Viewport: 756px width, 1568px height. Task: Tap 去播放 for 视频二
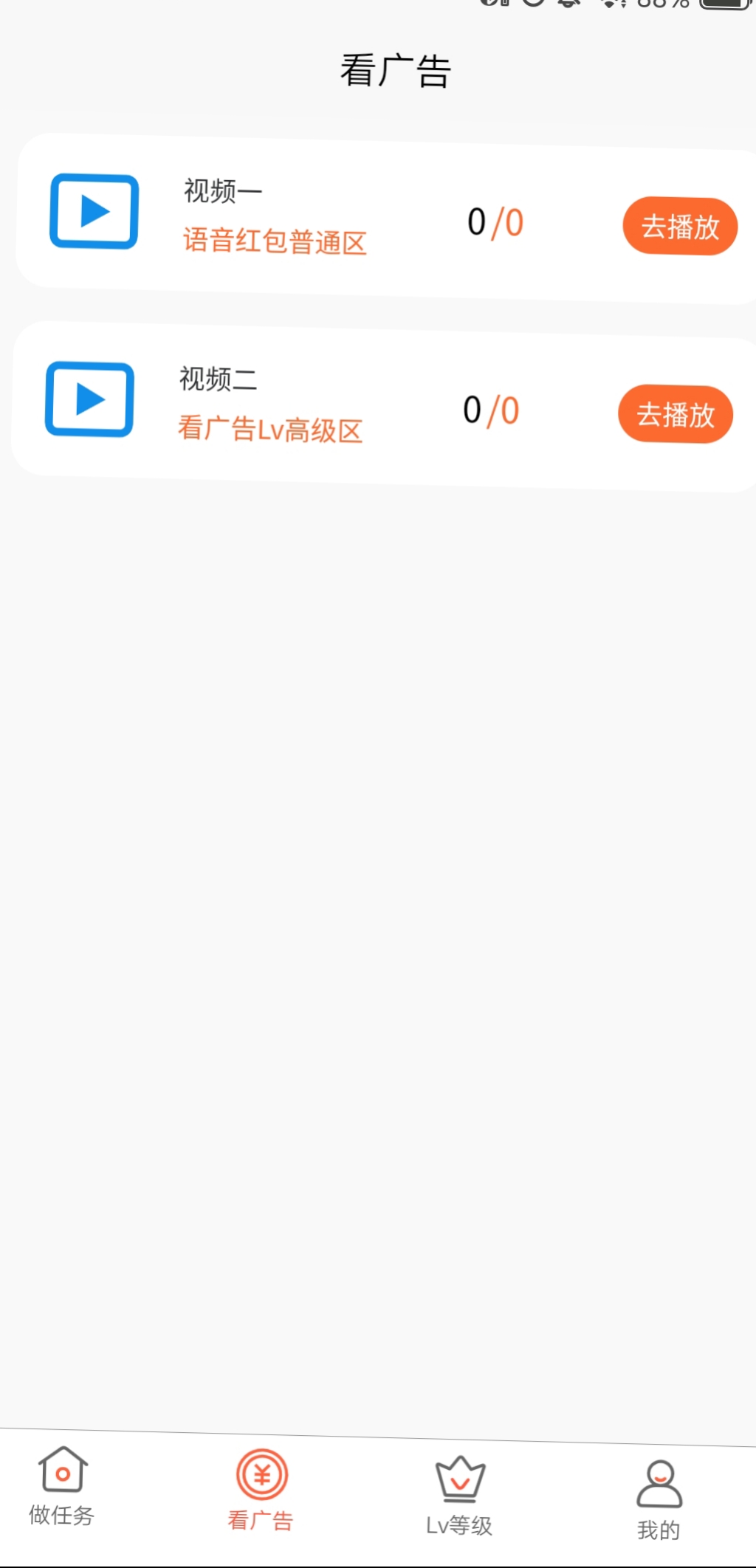point(675,414)
